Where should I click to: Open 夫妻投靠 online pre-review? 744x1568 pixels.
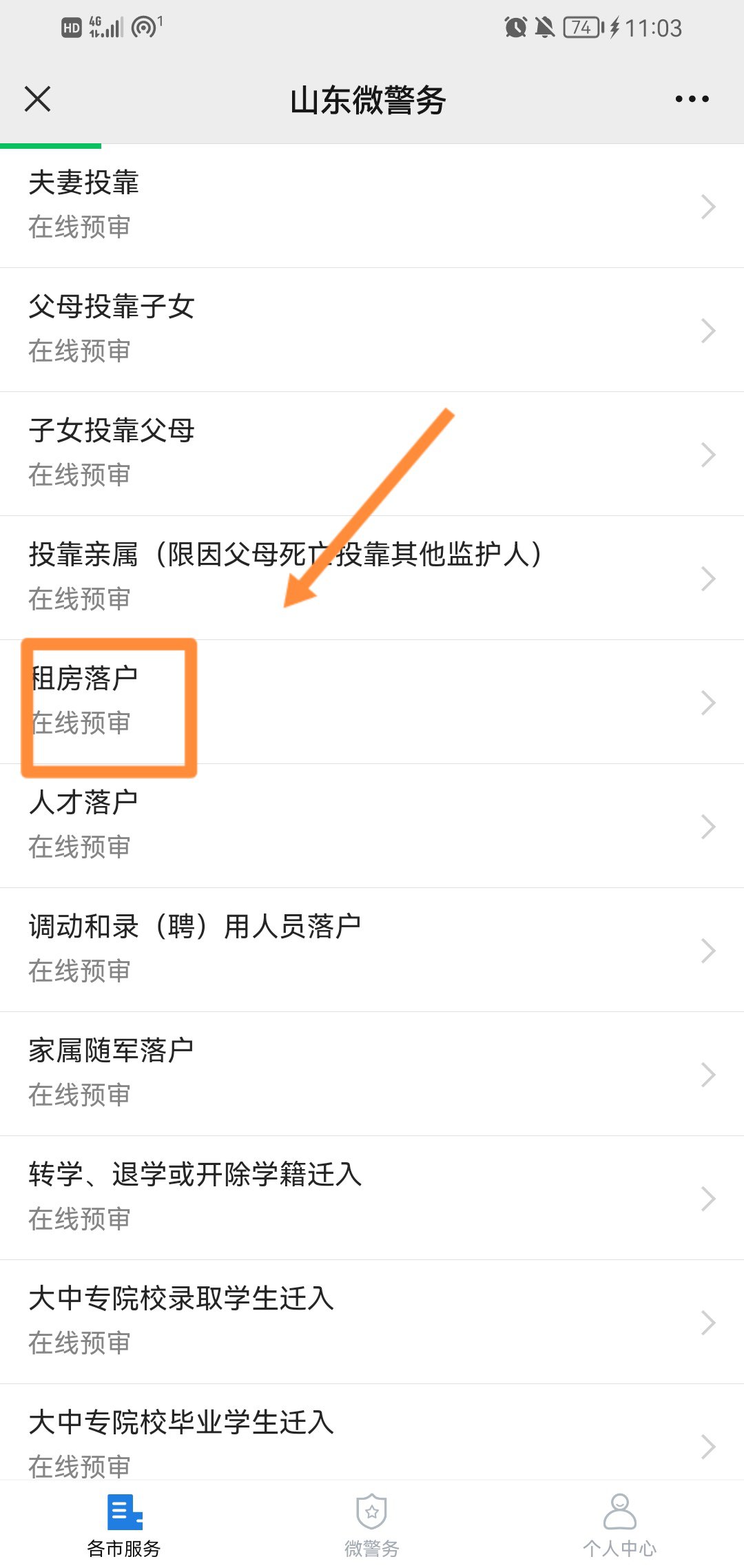[372, 205]
